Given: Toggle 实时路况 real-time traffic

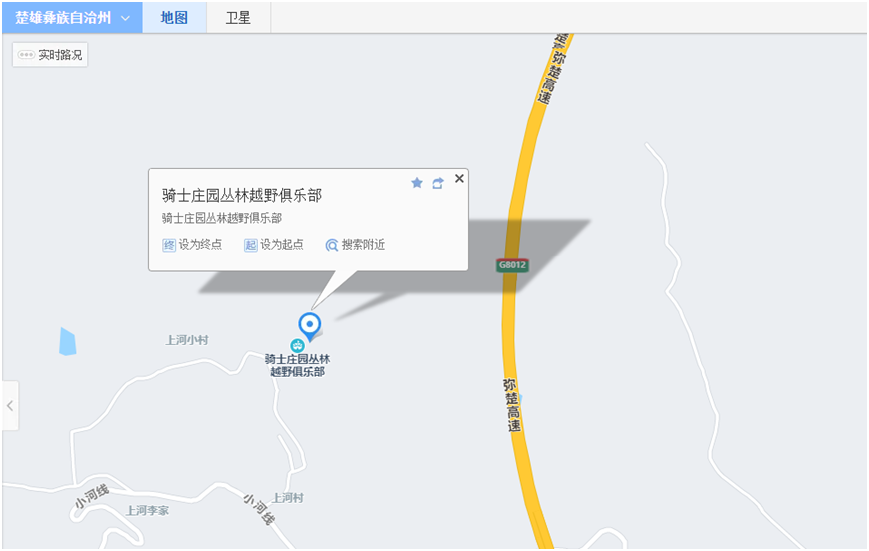Looking at the screenshot, I should 50,55.
